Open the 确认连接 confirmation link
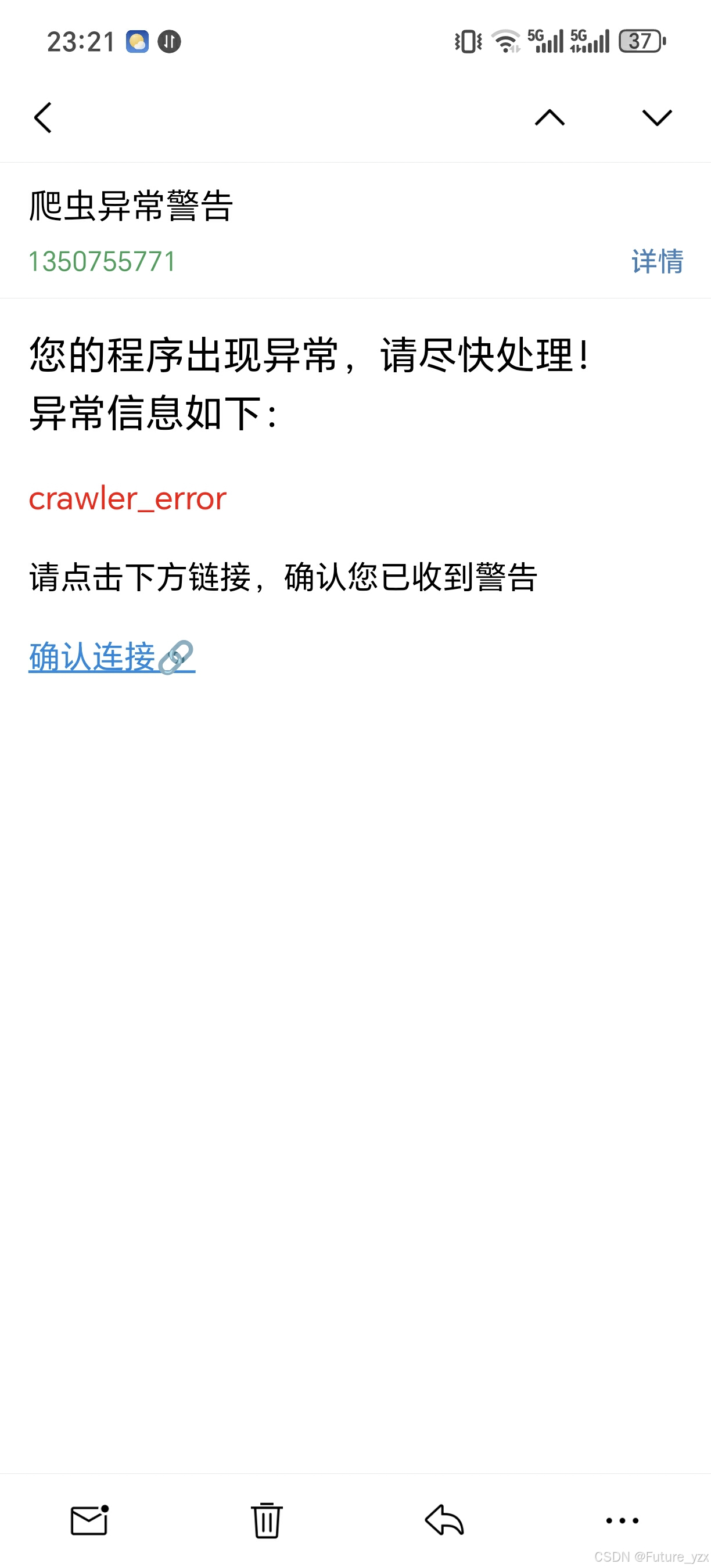This screenshot has width=711, height=1568. [112, 657]
